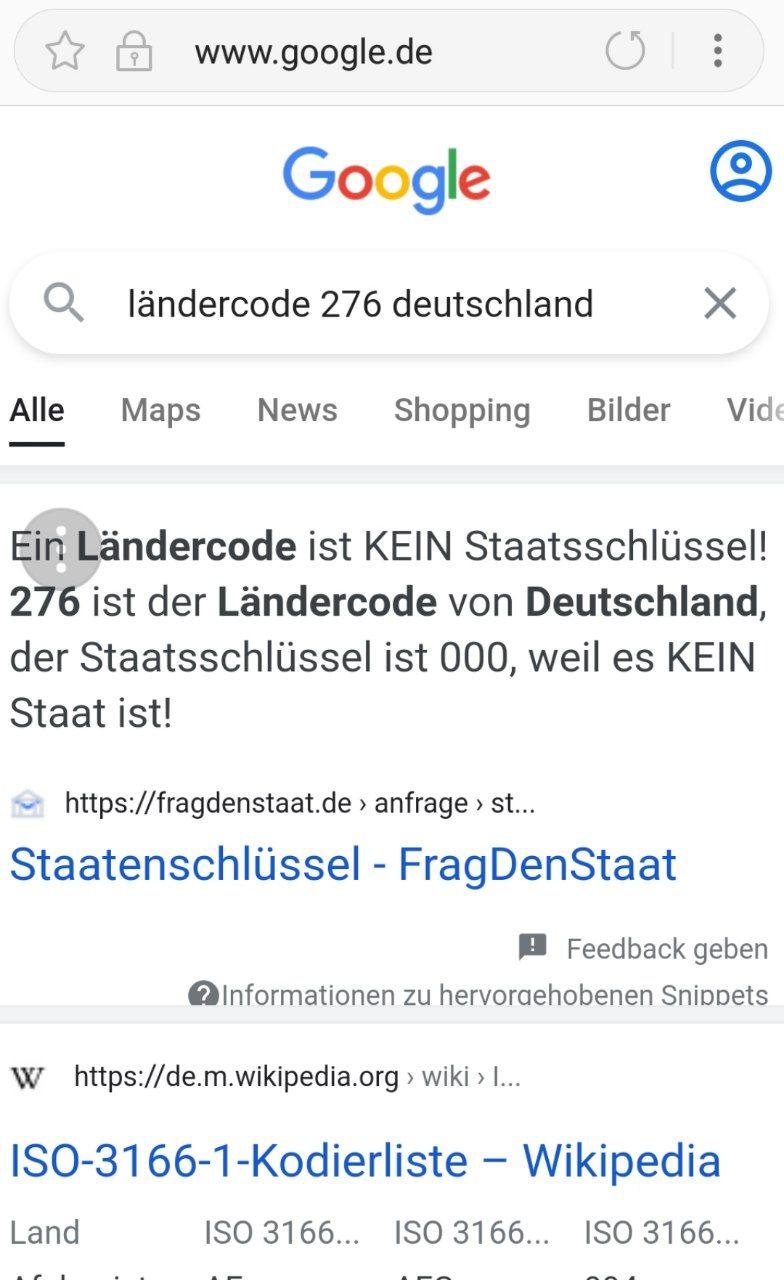The height and width of the screenshot is (1280, 784).
Task: Switch to the News tab
Action: coord(297,410)
